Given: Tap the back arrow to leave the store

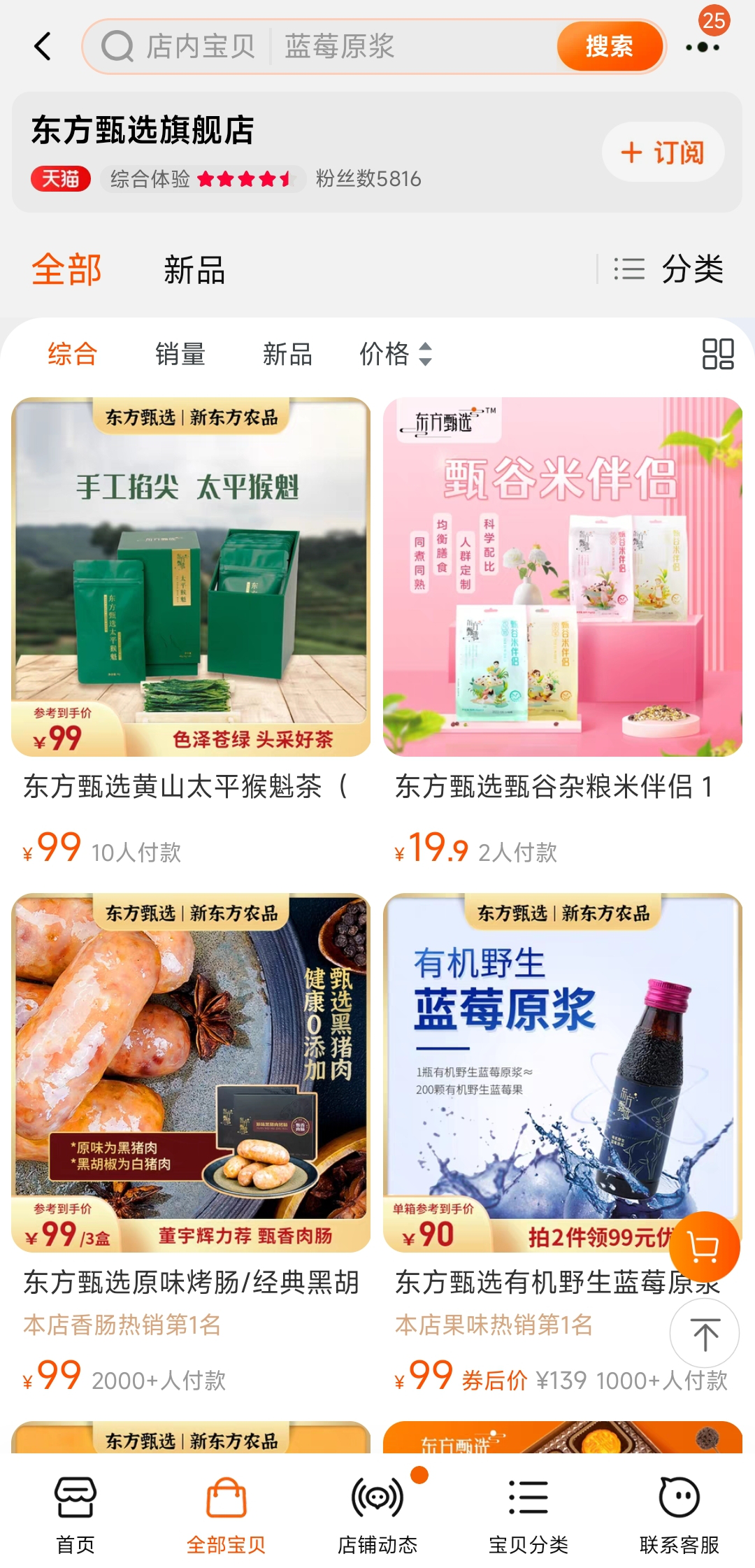Looking at the screenshot, I should click(42, 46).
